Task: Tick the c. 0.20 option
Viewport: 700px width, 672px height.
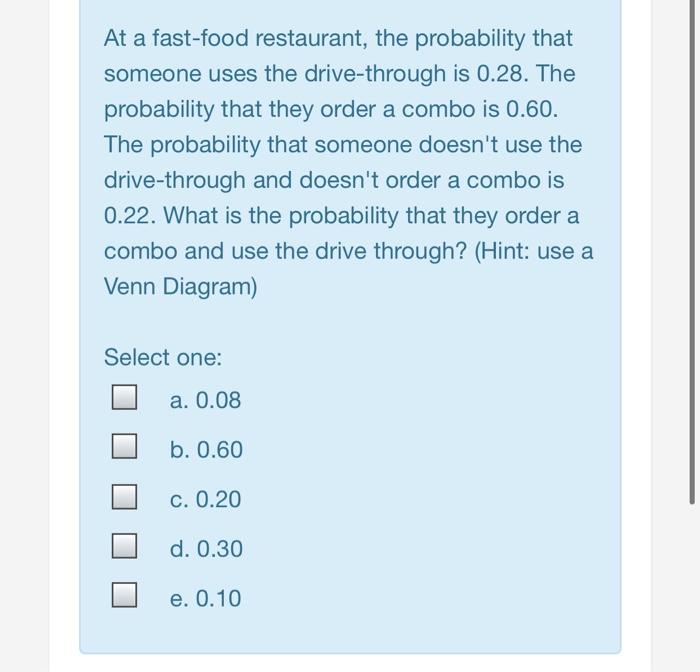Action: coord(123,499)
